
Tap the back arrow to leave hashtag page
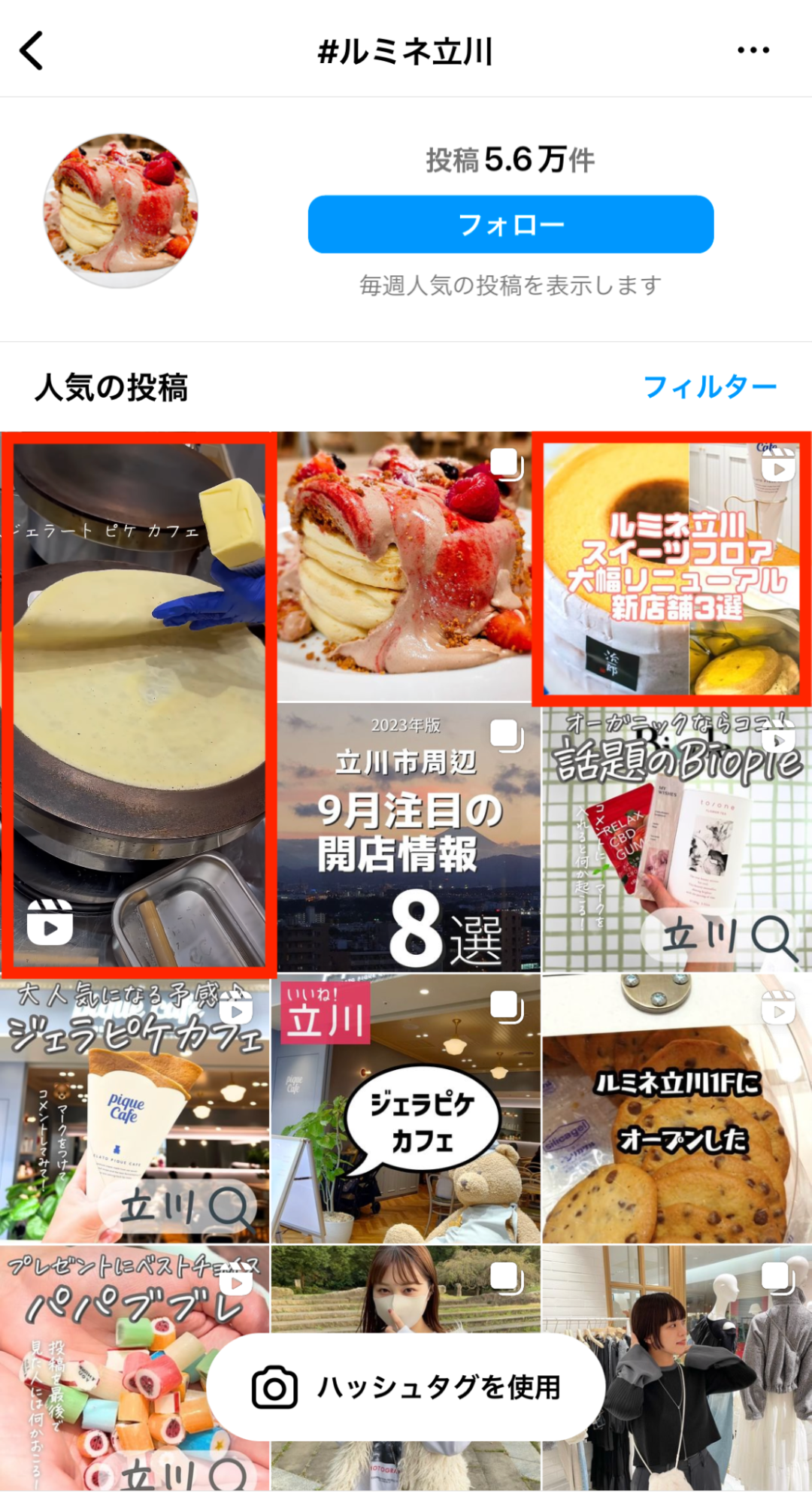[30, 49]
